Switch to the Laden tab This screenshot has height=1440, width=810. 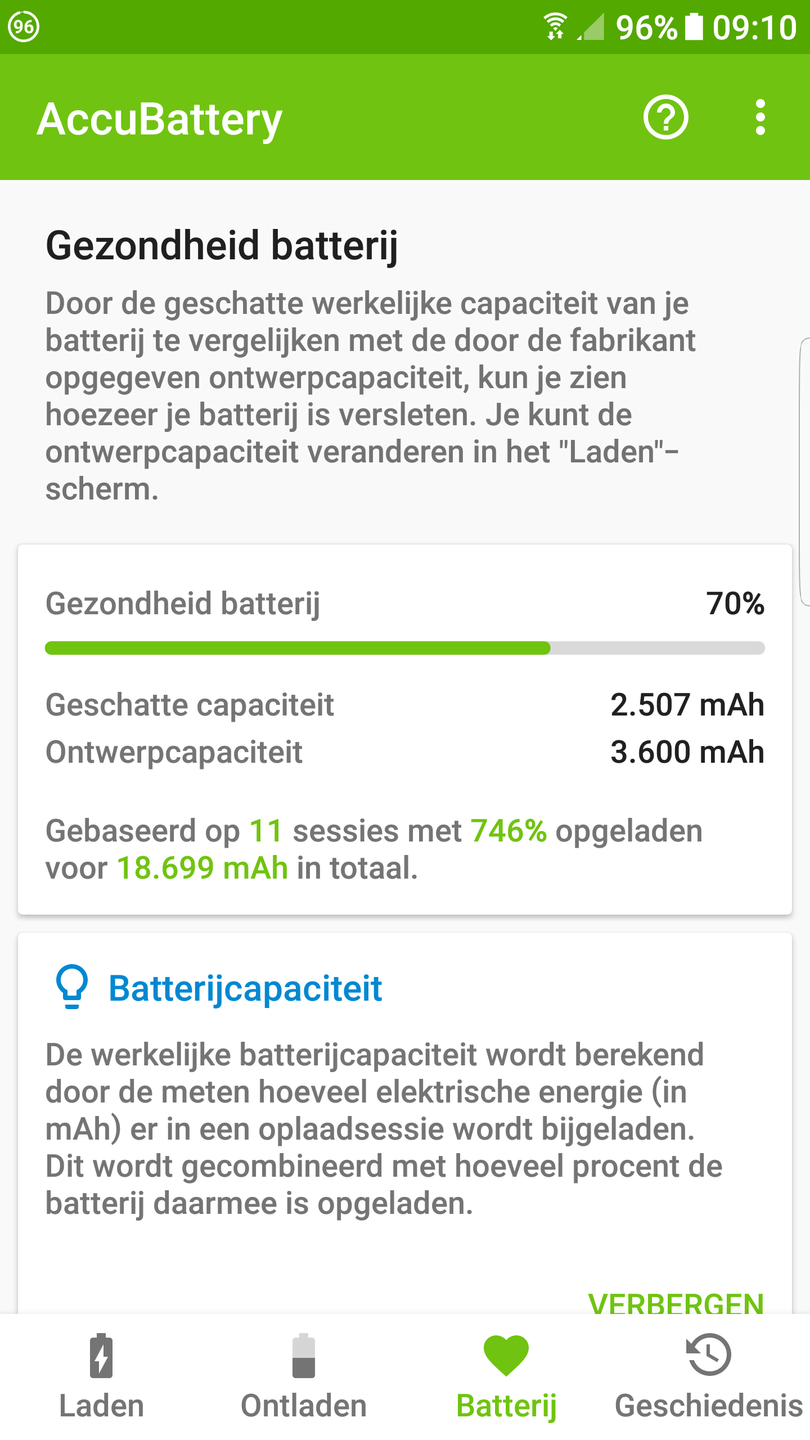[x=102, y=1376]
